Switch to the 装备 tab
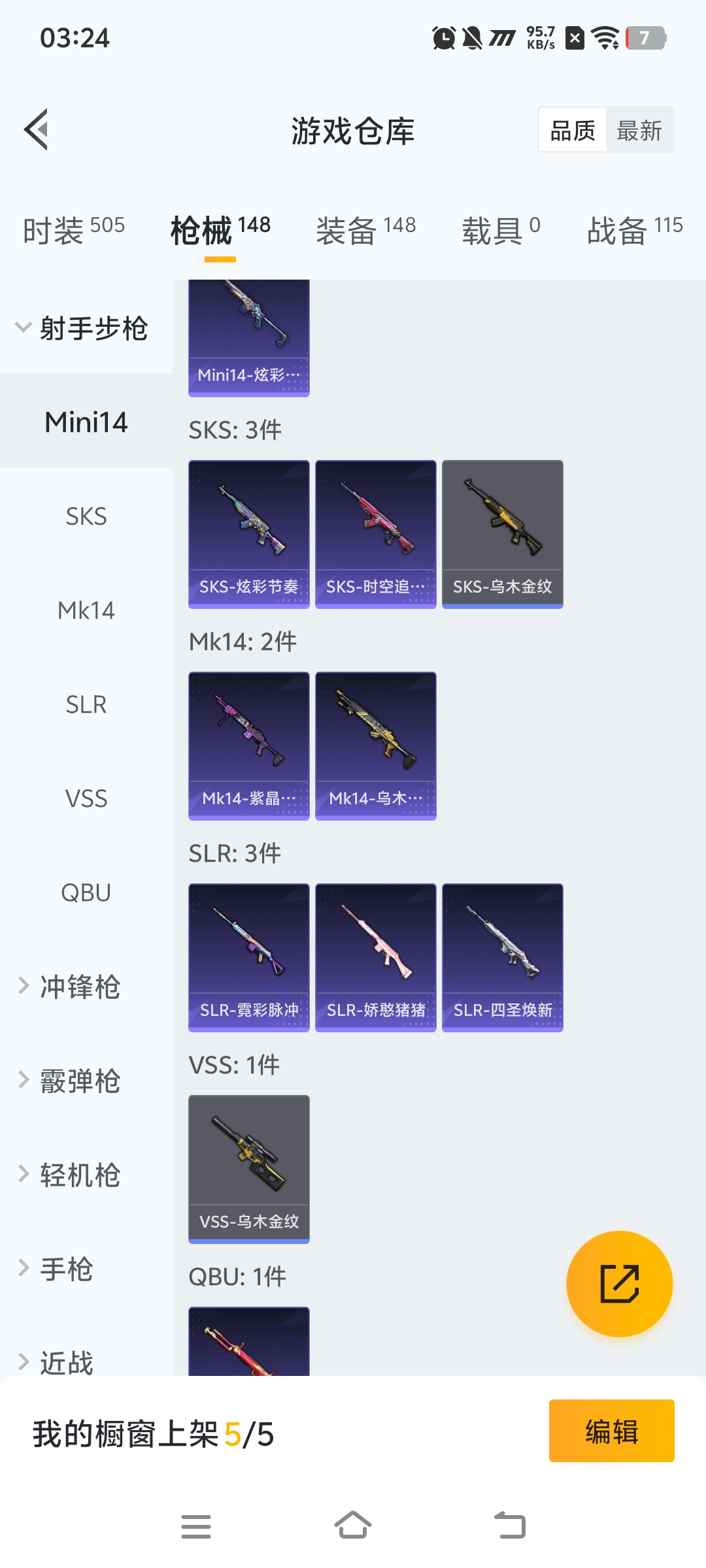Screen dimensions: 706x1568 tap(365, 230)
